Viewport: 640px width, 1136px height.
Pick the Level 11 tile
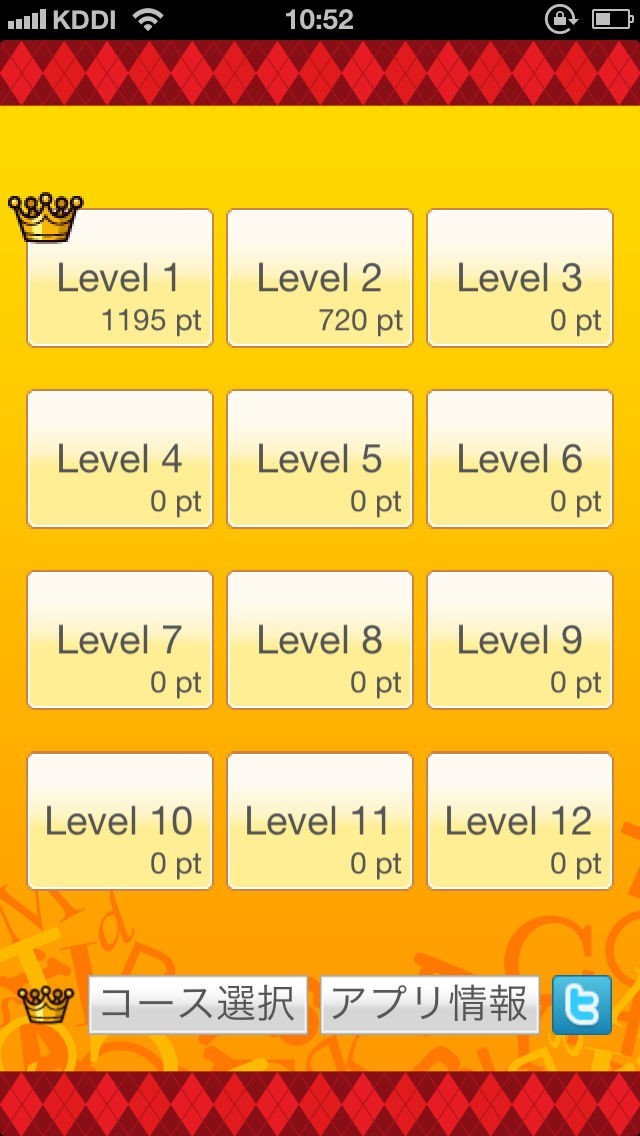coord(320,821)
